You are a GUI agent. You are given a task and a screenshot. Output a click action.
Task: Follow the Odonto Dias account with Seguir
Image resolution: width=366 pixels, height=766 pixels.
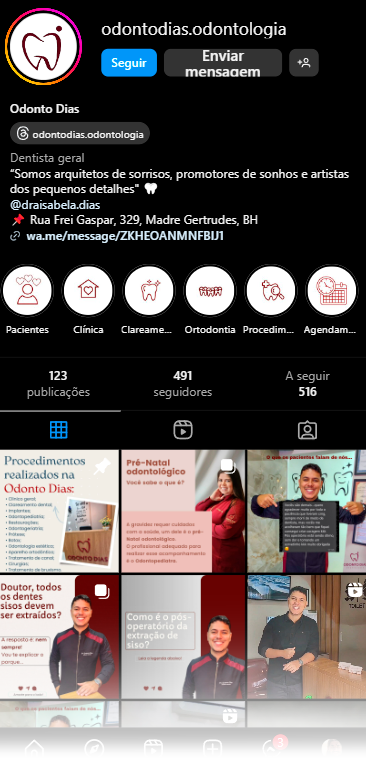click(129, 63)
